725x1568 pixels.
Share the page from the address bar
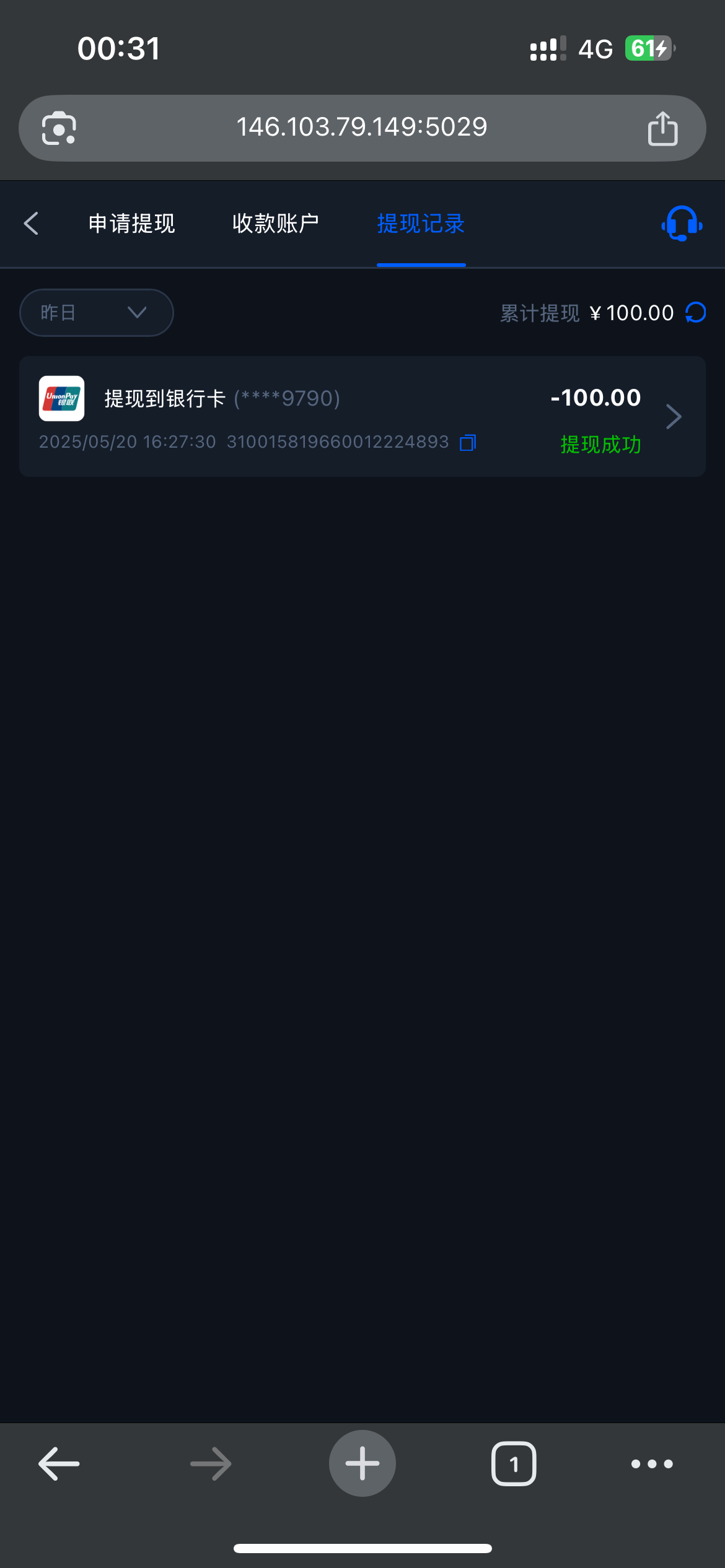pyautogui.click(x=662, y=128)
